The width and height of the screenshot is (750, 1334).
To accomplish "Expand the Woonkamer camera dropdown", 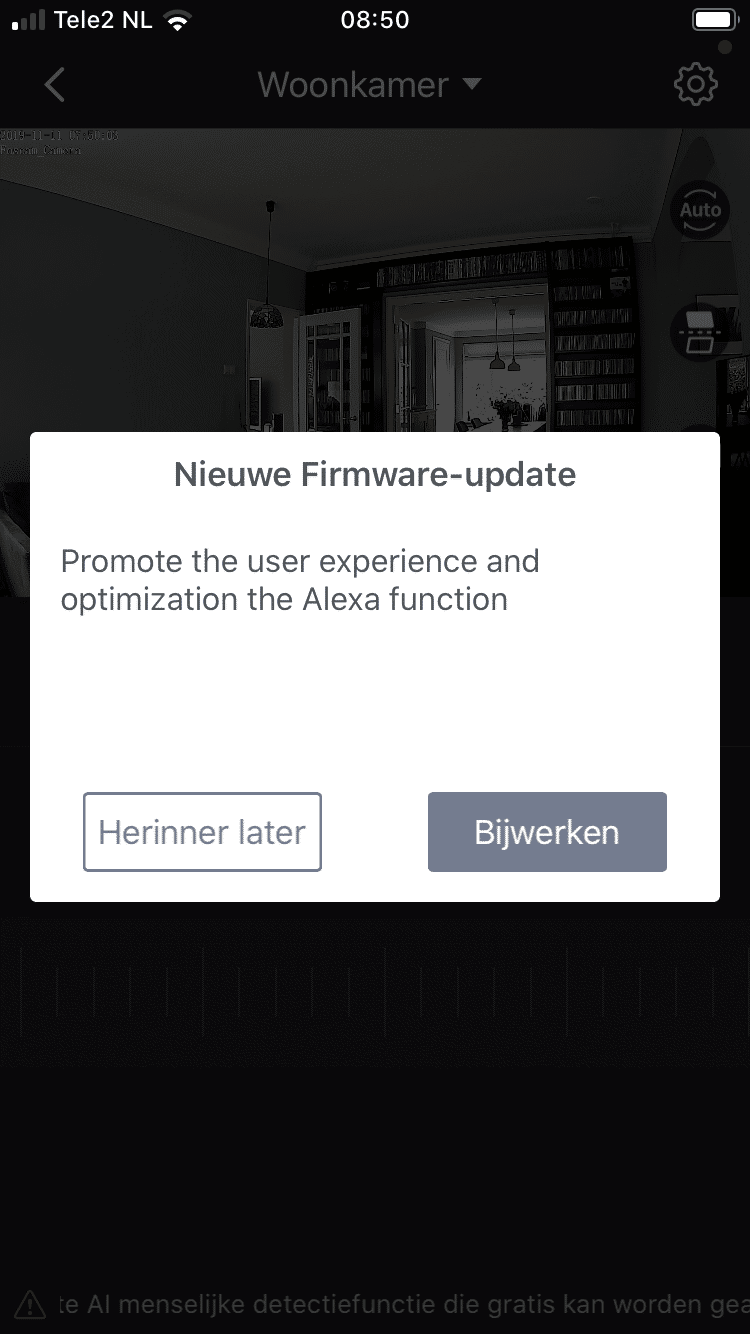I will point(369,85).
